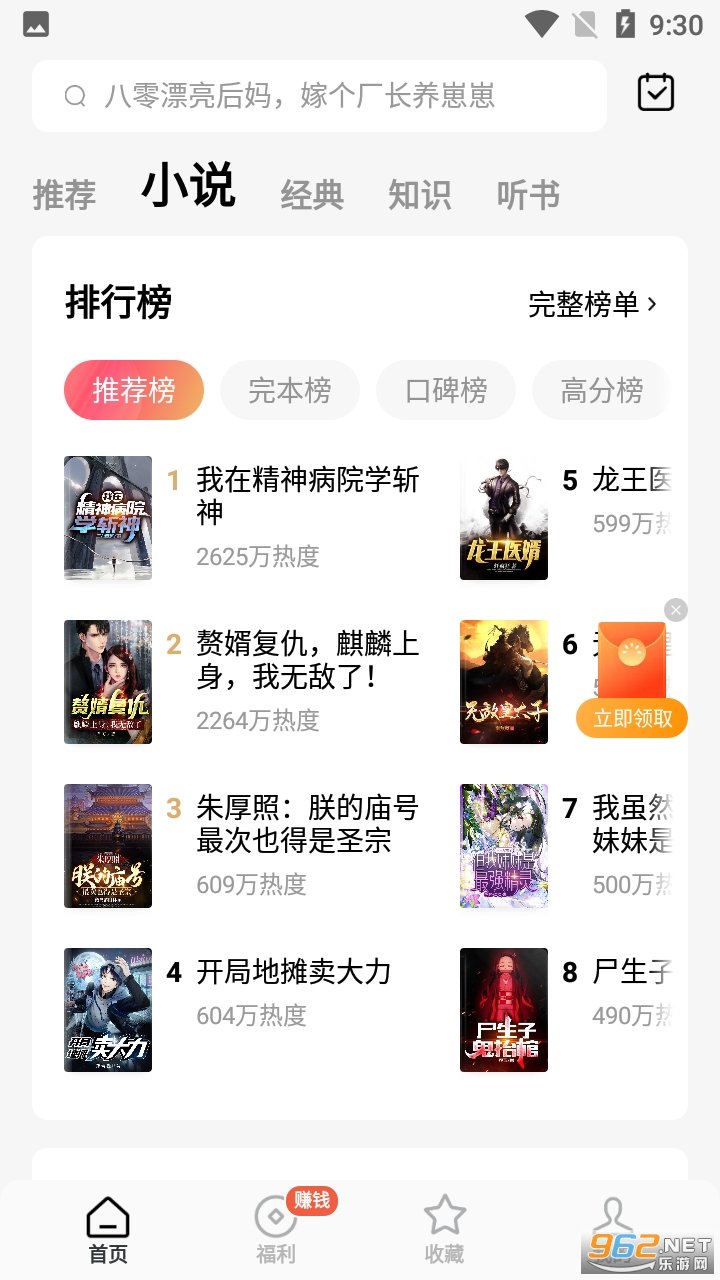Tap the search box at top
The image size is (720, 1280).
[x=319, y=96]
